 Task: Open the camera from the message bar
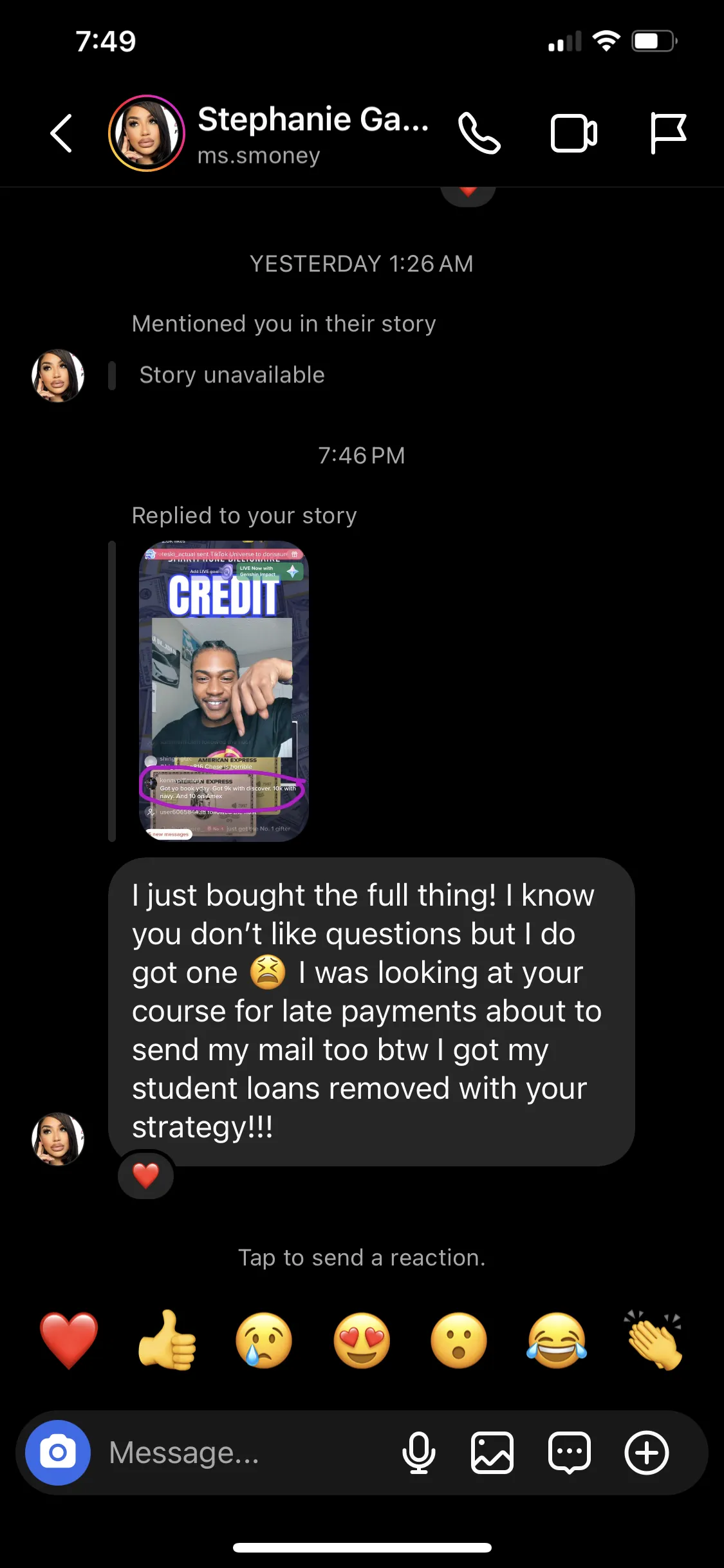[x=58, y=1453]
